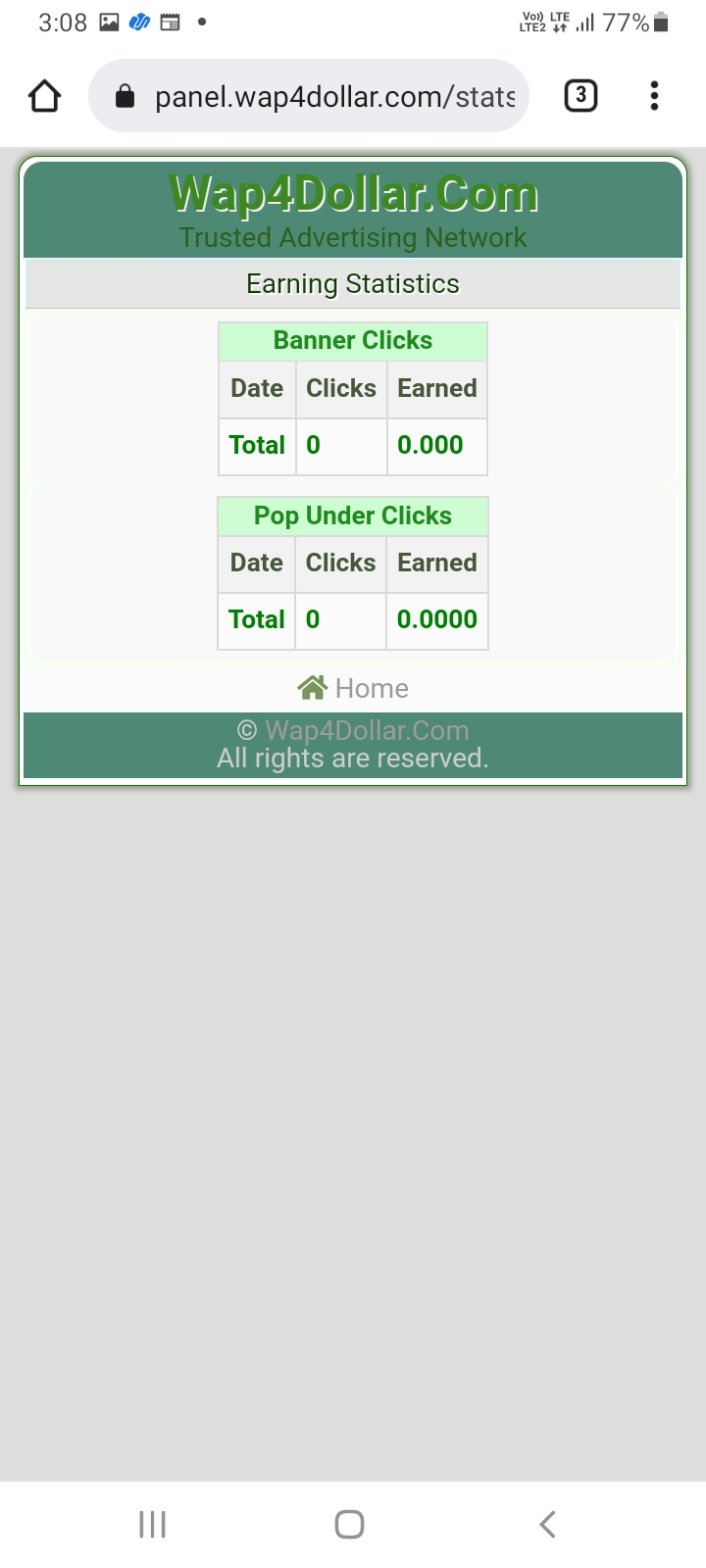Image resolution: width=706 pixels, height=1568 pixels.
Task: Follow the Home link below the tables
Action: (x=353, y=688)
